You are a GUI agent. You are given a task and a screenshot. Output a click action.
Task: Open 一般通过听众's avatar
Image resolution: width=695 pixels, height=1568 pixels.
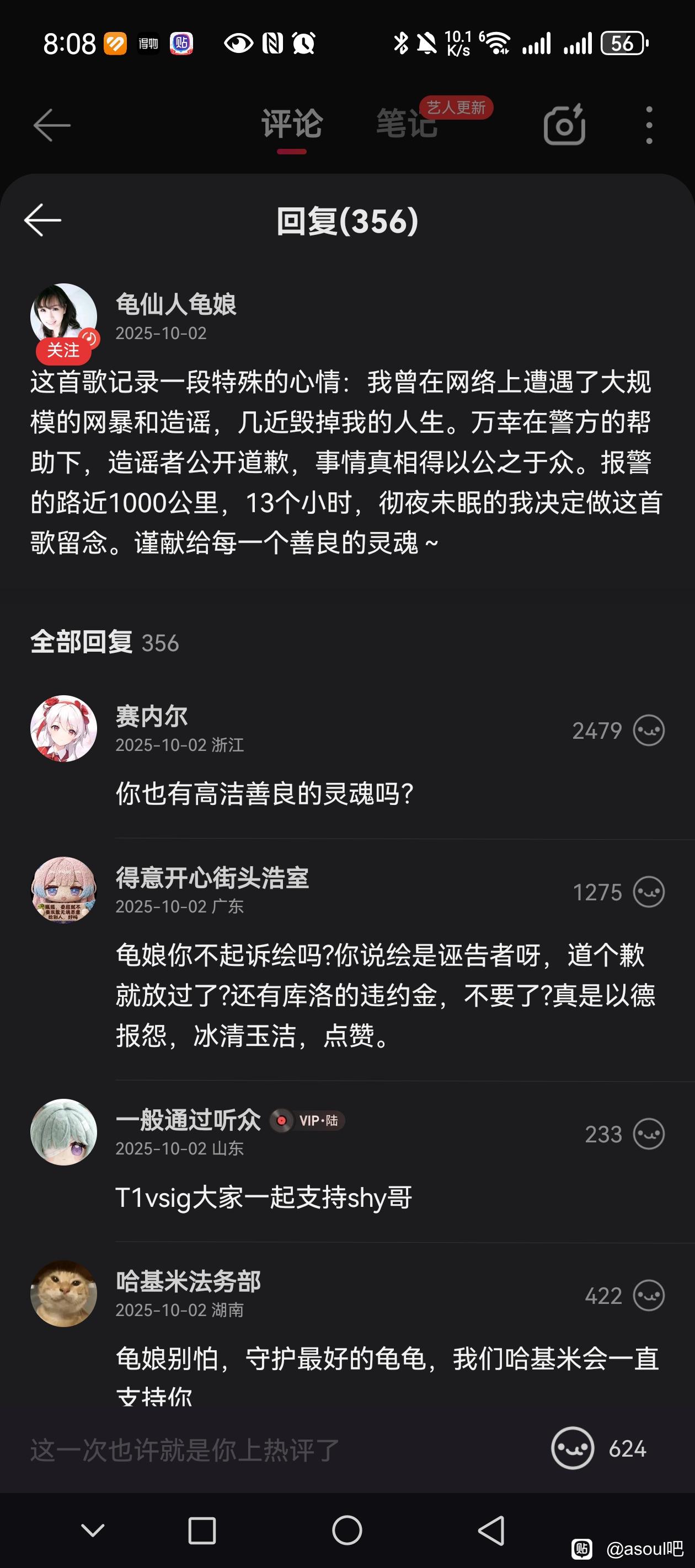pyautogui.click(x=64, y=1132)
